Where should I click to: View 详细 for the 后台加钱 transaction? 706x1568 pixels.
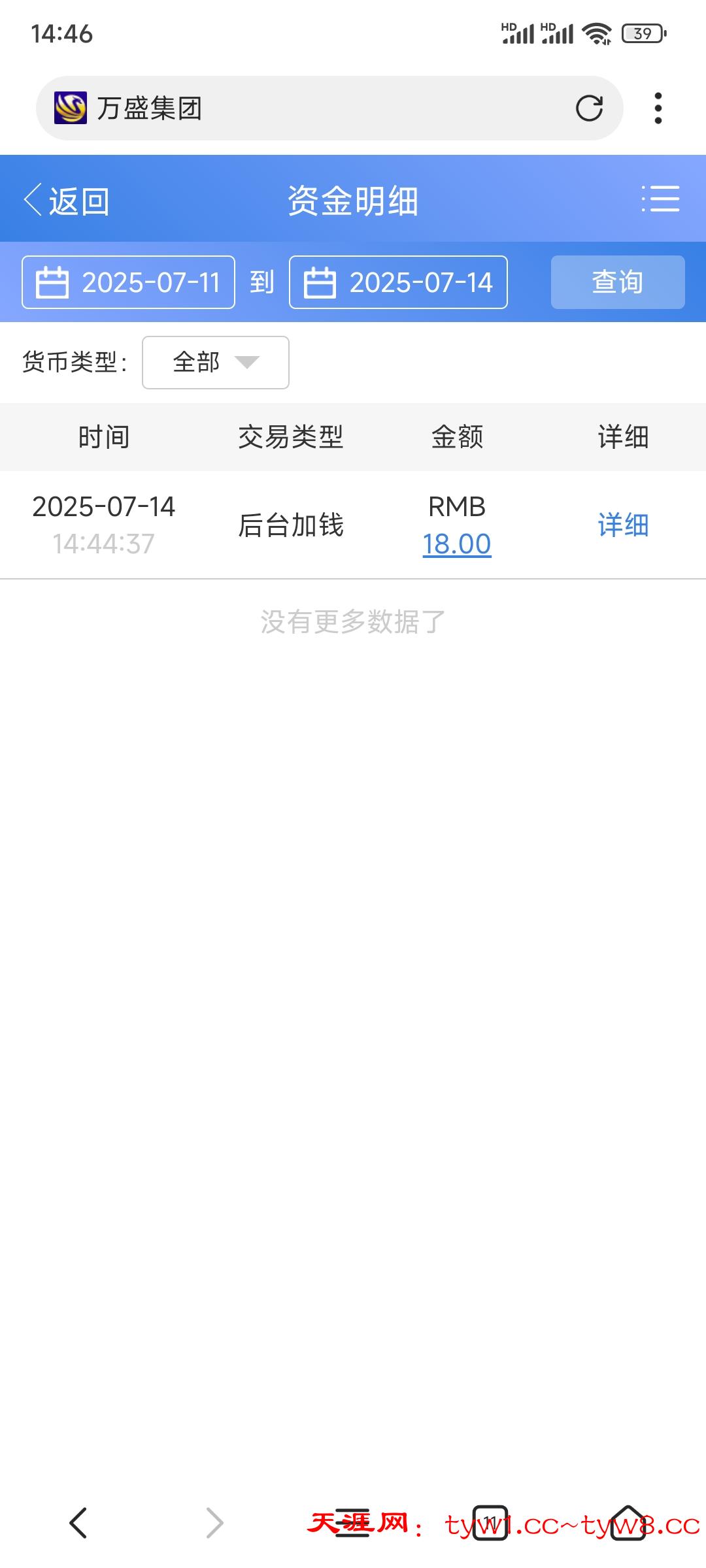coord(623,525)
